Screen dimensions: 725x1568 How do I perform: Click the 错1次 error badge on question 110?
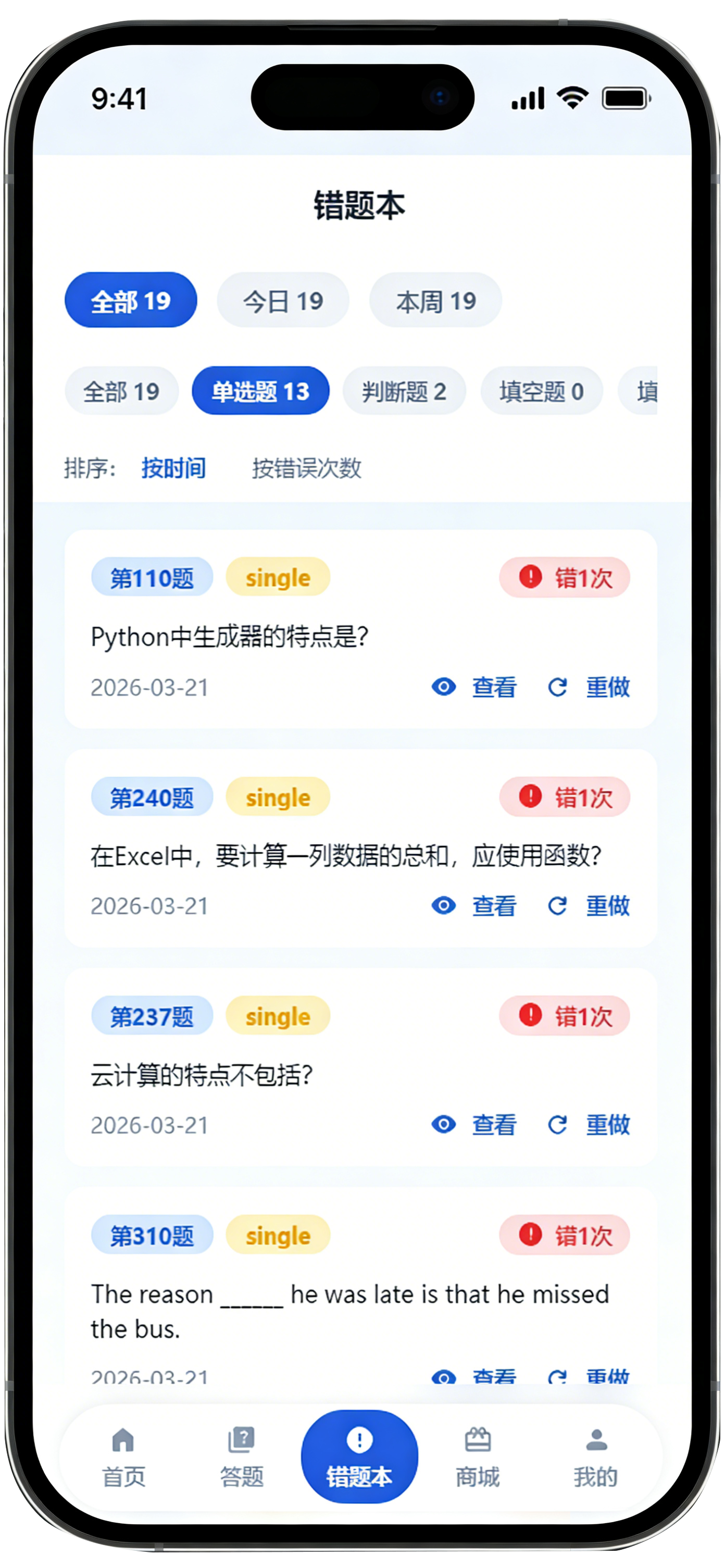564,577
